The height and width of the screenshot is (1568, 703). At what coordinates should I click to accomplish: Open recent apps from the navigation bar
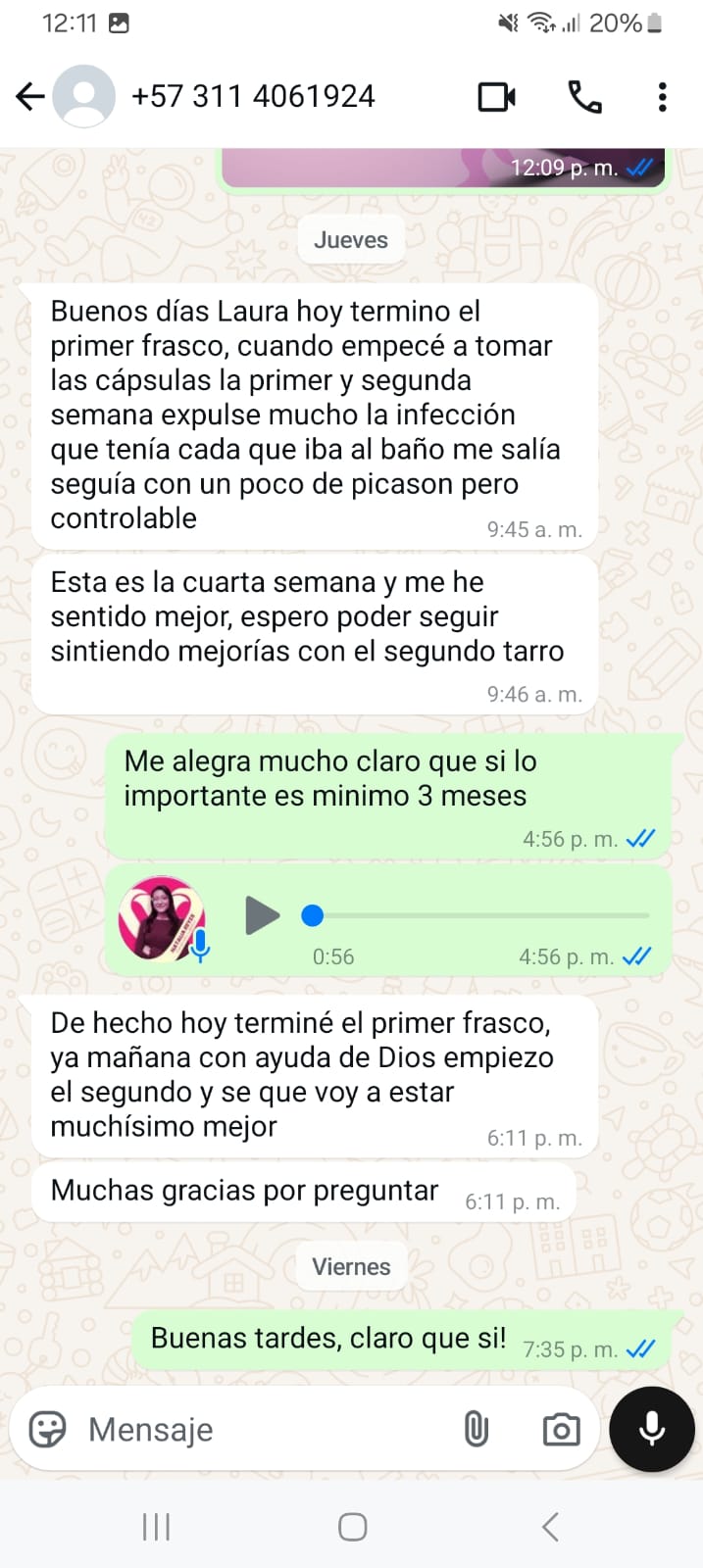(x=156, y=1526)
